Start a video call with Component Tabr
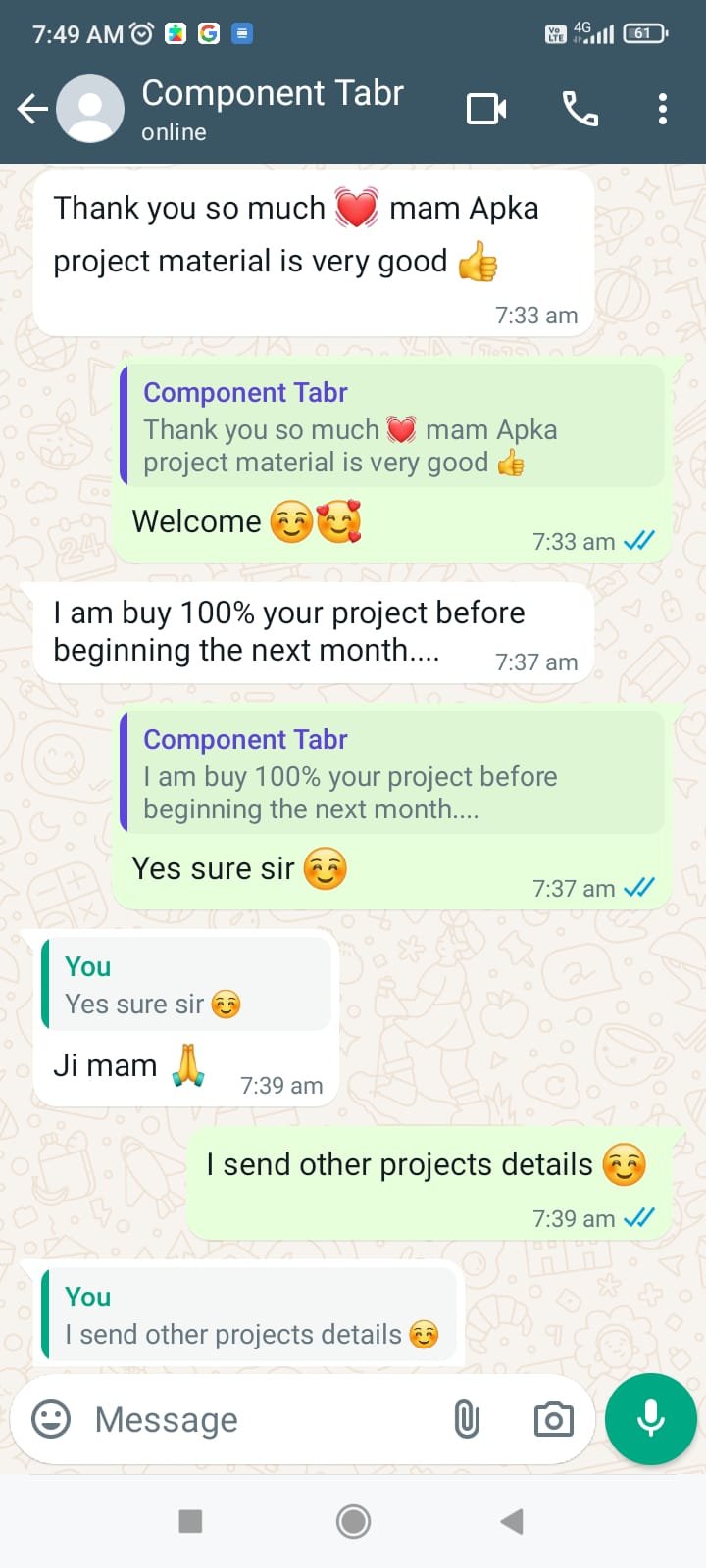 click(x=486, y=109)
